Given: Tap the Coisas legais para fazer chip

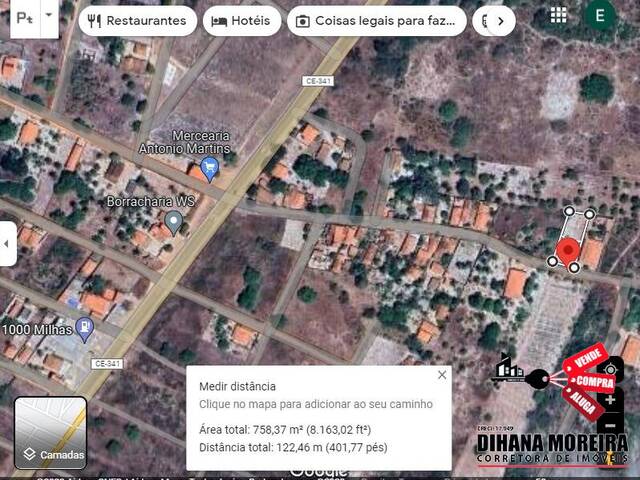Looking at the screenshot, I should click(377, 21).
